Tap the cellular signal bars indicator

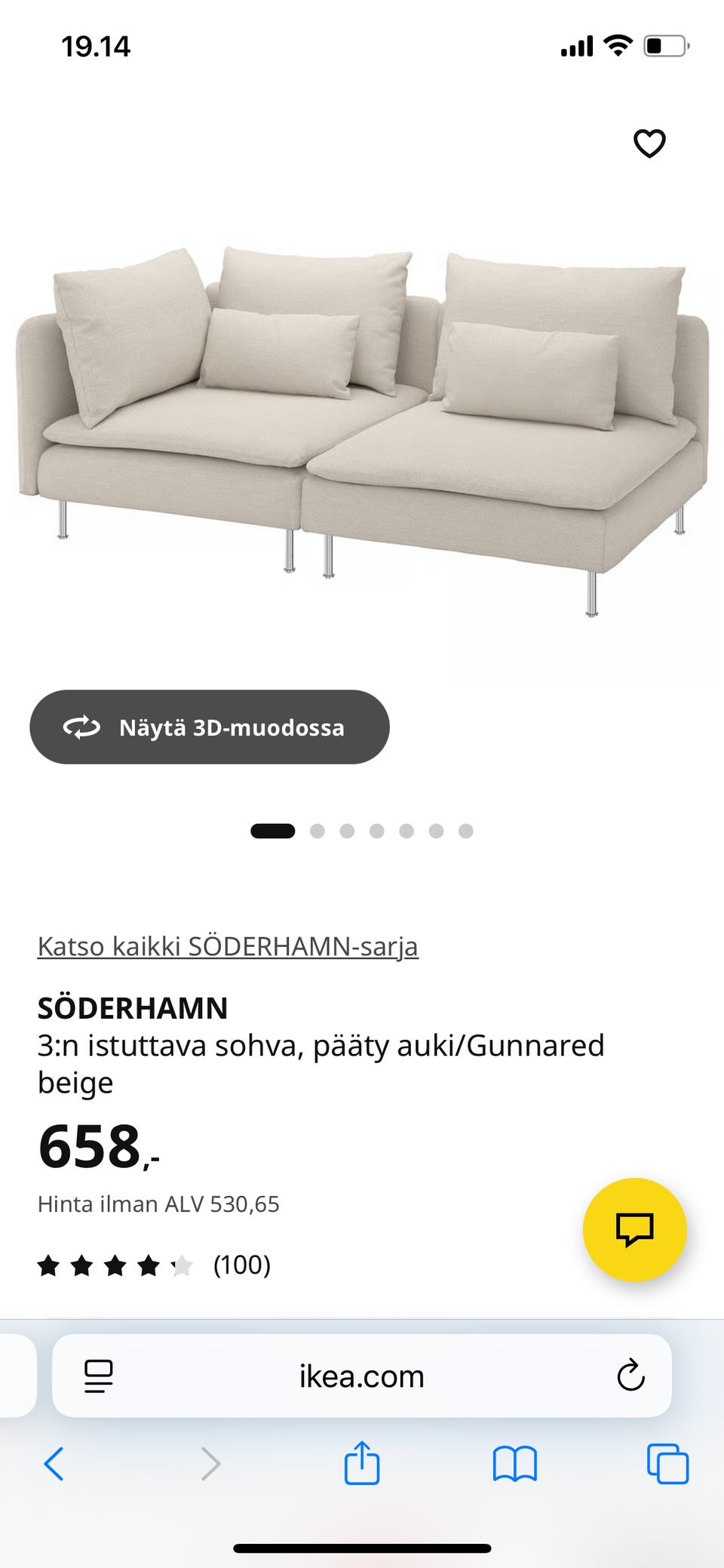pyautogui.click(x=575, y=47)
